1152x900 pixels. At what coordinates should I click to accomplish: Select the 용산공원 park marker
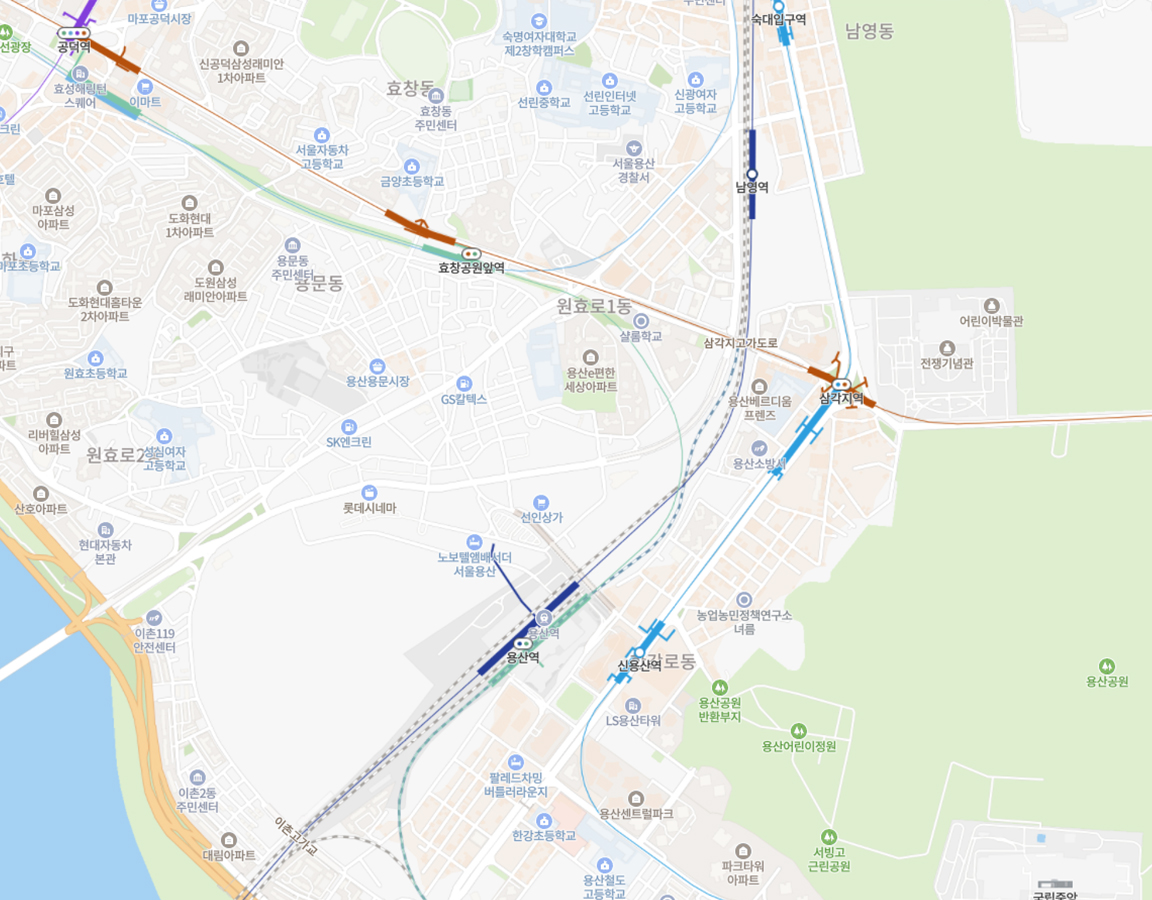pos(1106,666)
